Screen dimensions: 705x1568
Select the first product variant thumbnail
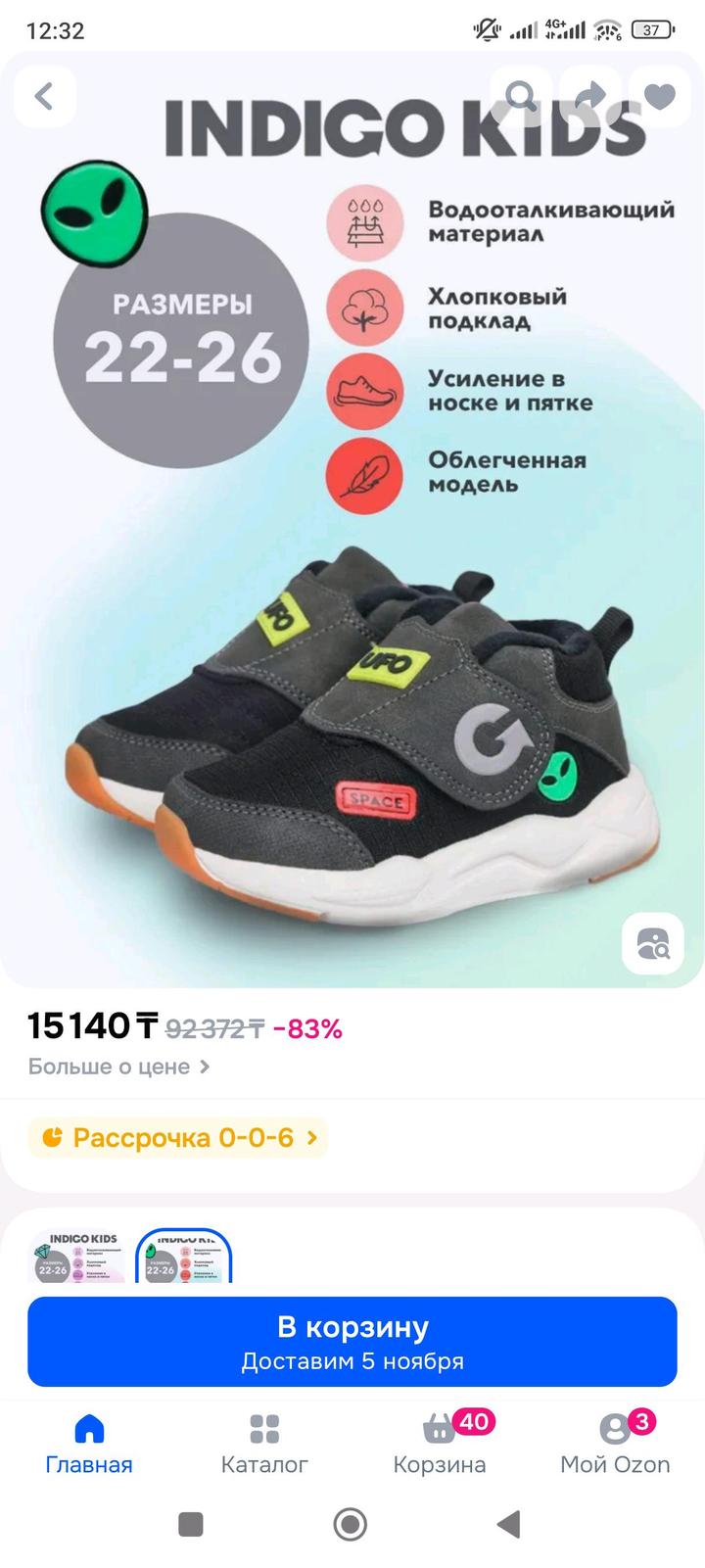(x=77, y=1257)
